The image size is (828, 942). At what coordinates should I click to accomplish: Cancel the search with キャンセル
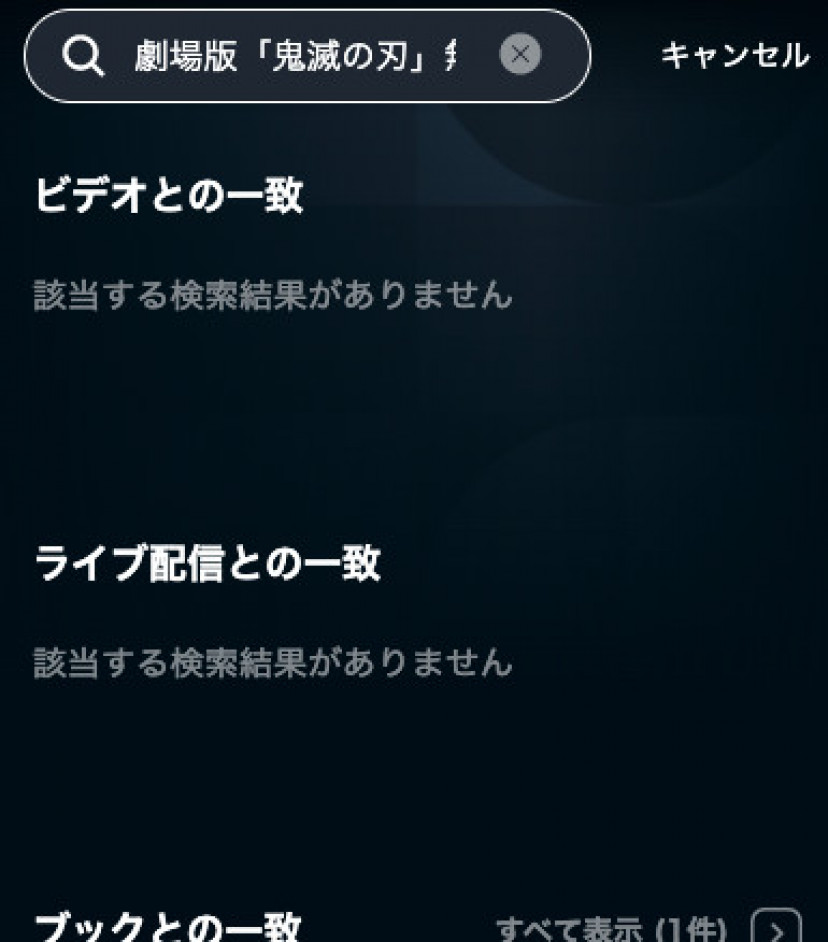(x=734, y=56)
